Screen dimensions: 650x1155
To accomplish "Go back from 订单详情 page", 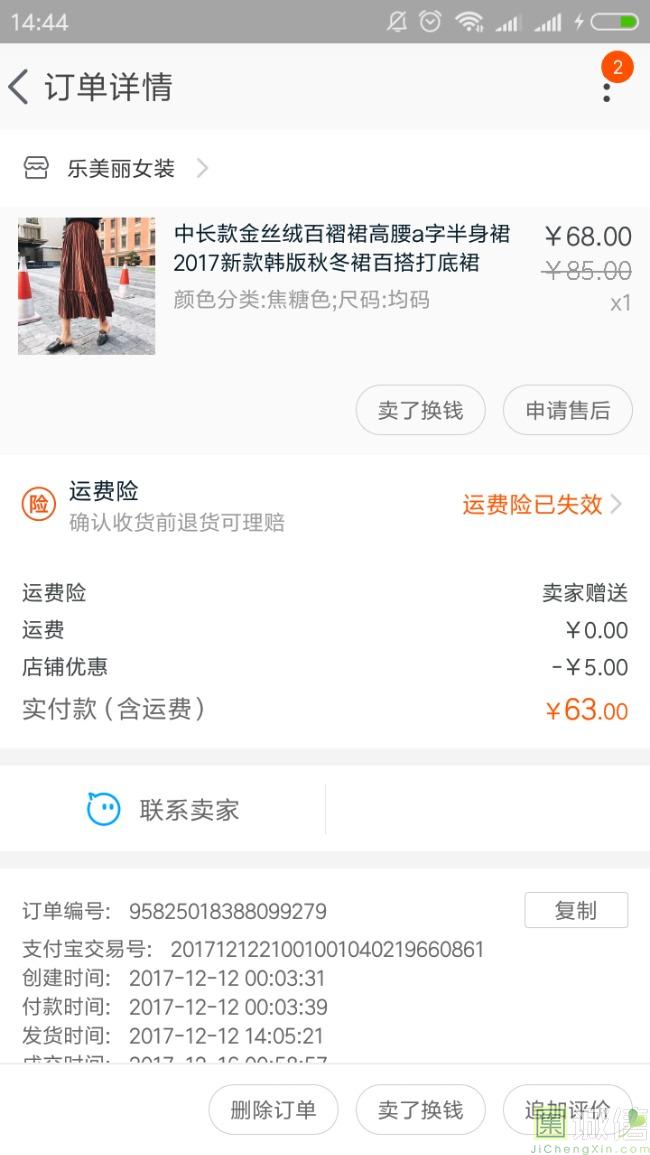I will pos(20,87).
